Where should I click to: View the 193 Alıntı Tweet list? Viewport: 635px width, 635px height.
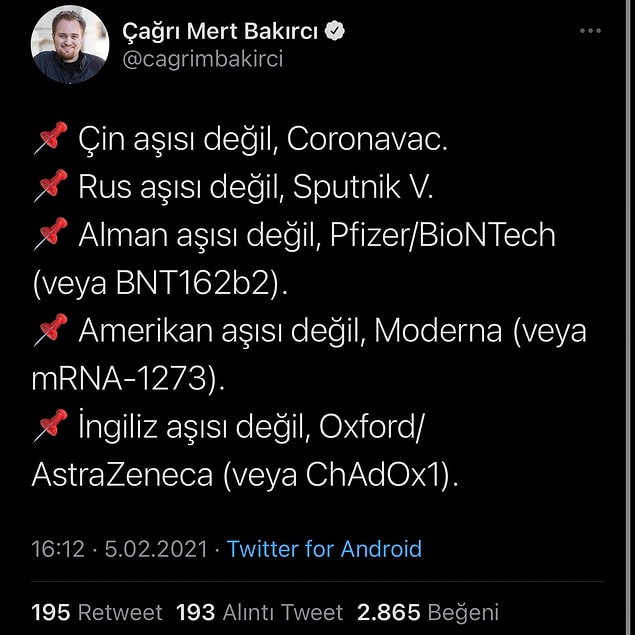(259, 612)
